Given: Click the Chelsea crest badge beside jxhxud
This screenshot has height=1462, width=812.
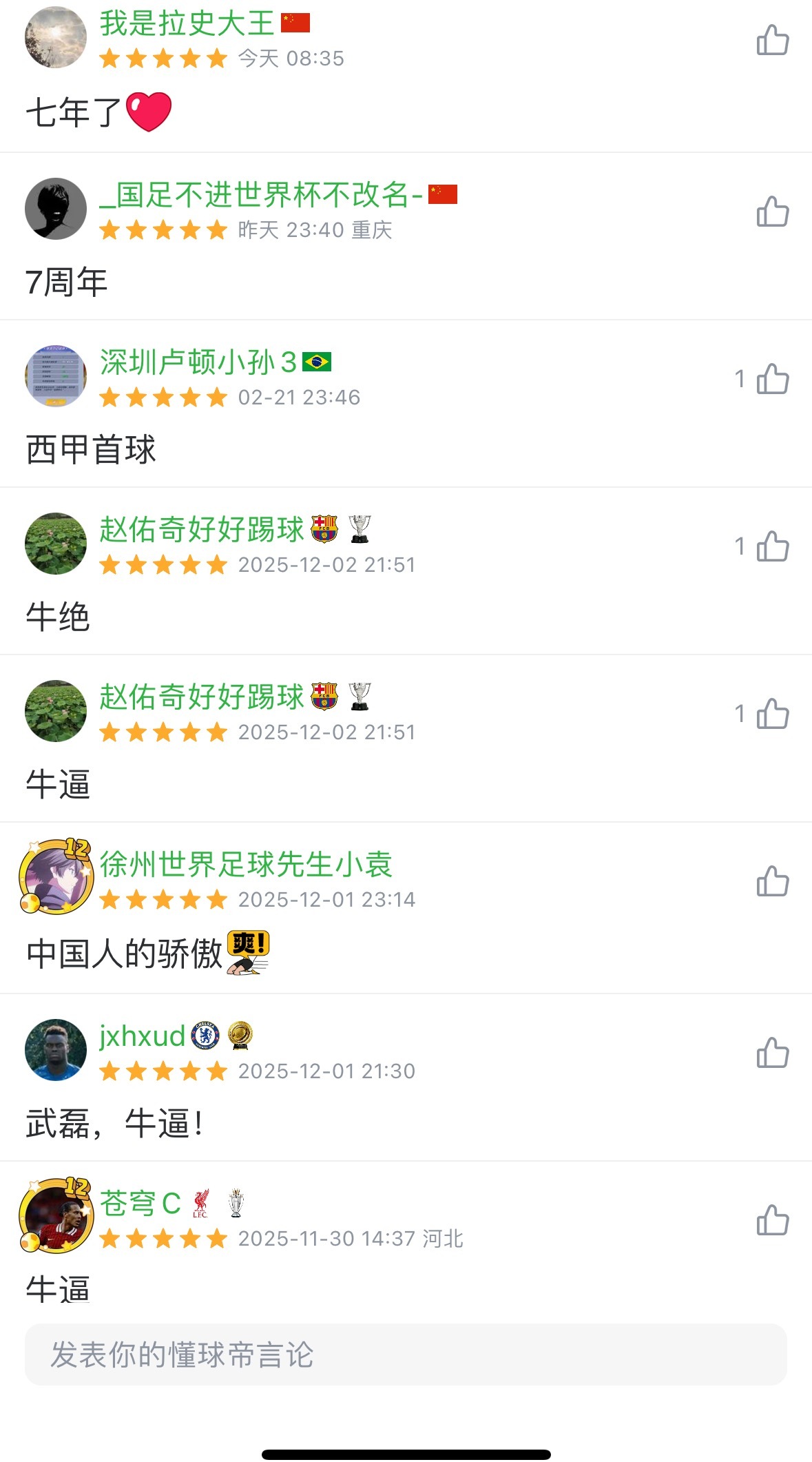Looking at the screenshot, I should pos(205,1036).
